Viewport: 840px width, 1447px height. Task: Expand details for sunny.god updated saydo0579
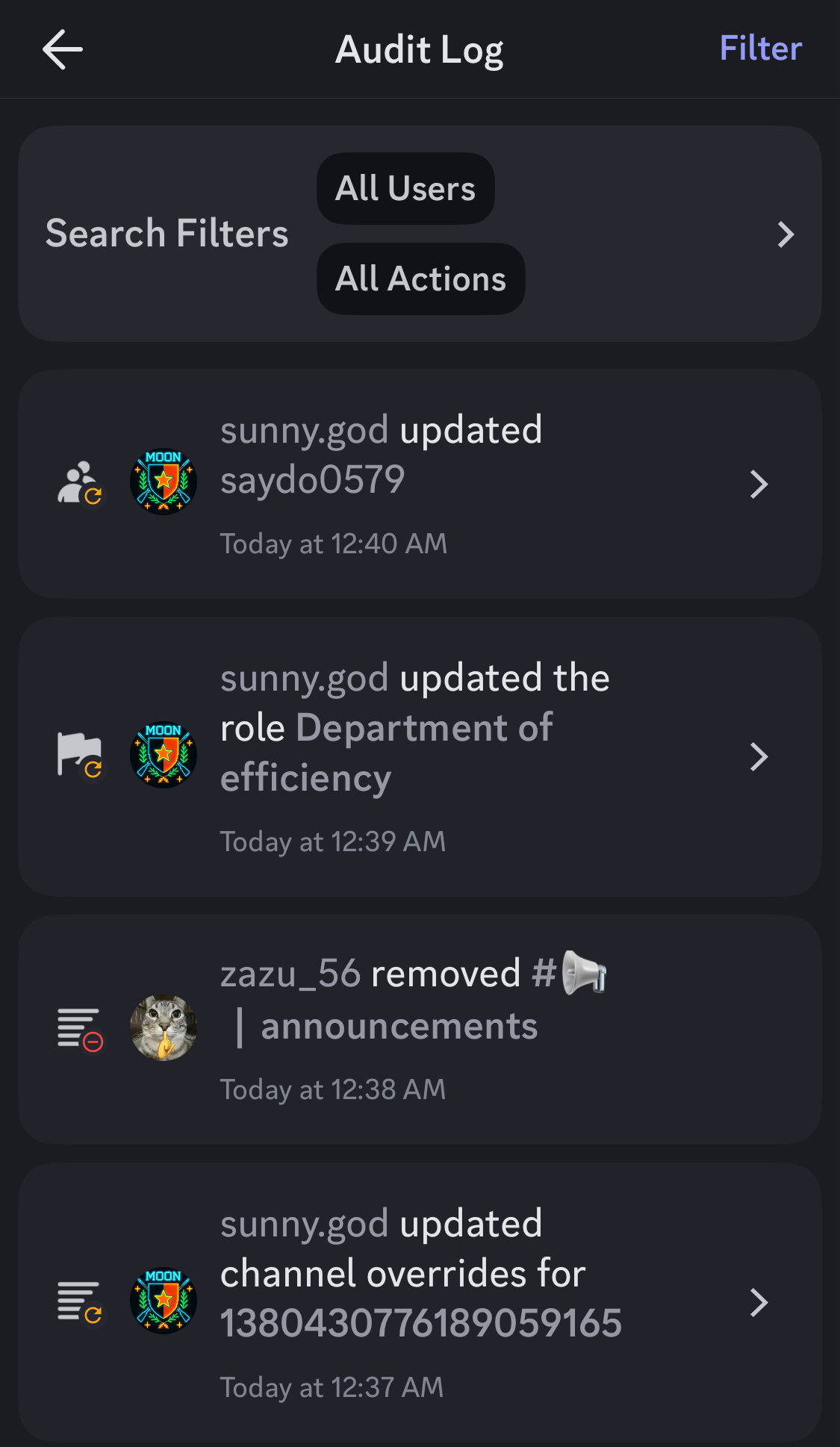[x=759, y=484]
